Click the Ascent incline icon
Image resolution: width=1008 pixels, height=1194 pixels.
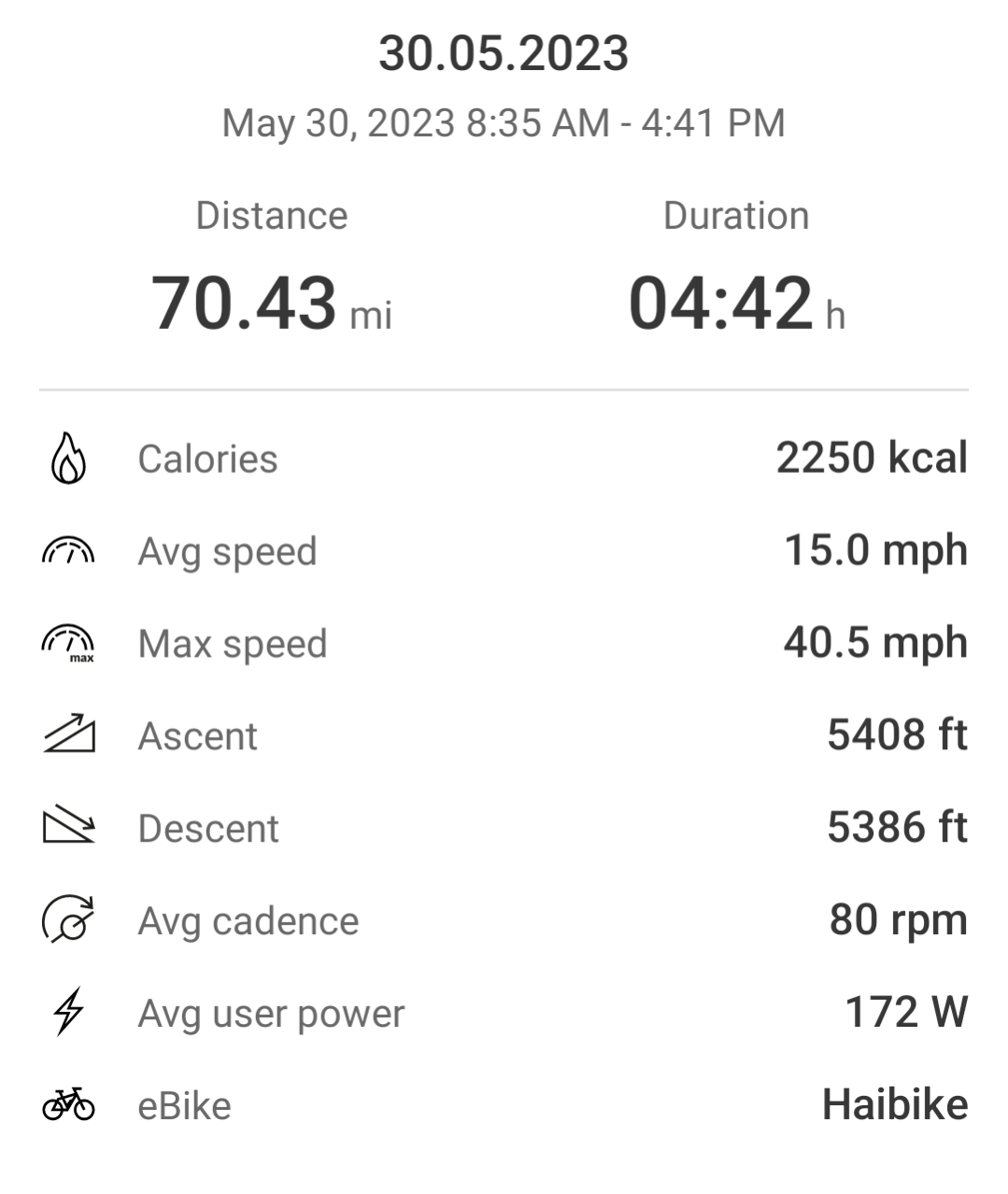pos(68,736)
